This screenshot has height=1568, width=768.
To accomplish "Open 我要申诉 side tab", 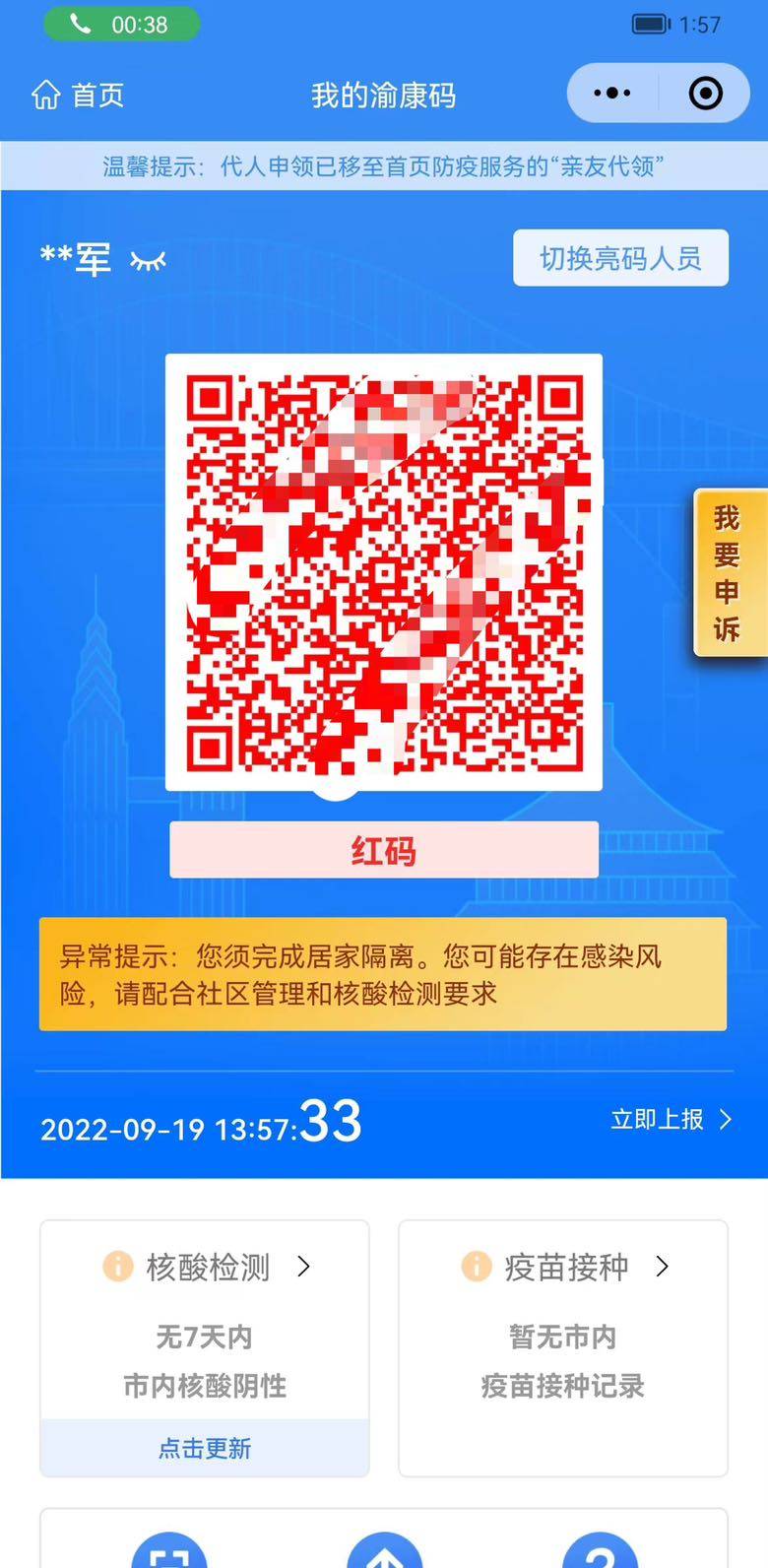I will tap(728, 573).
